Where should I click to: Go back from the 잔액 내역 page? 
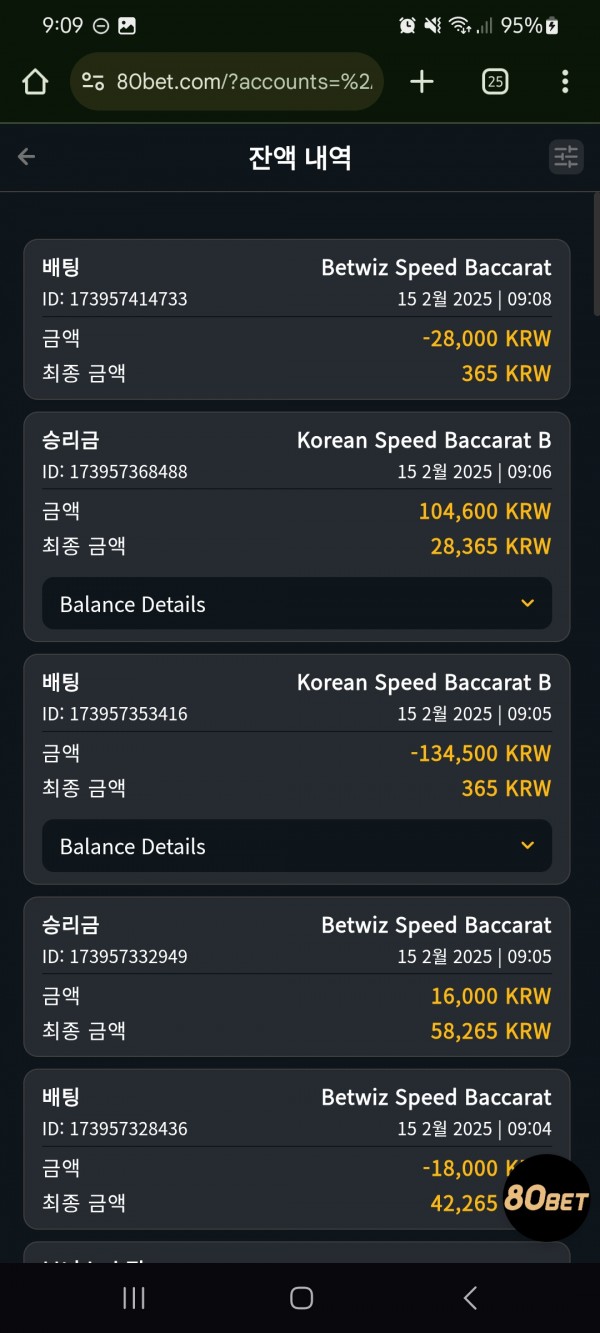[x=27, y=157]
